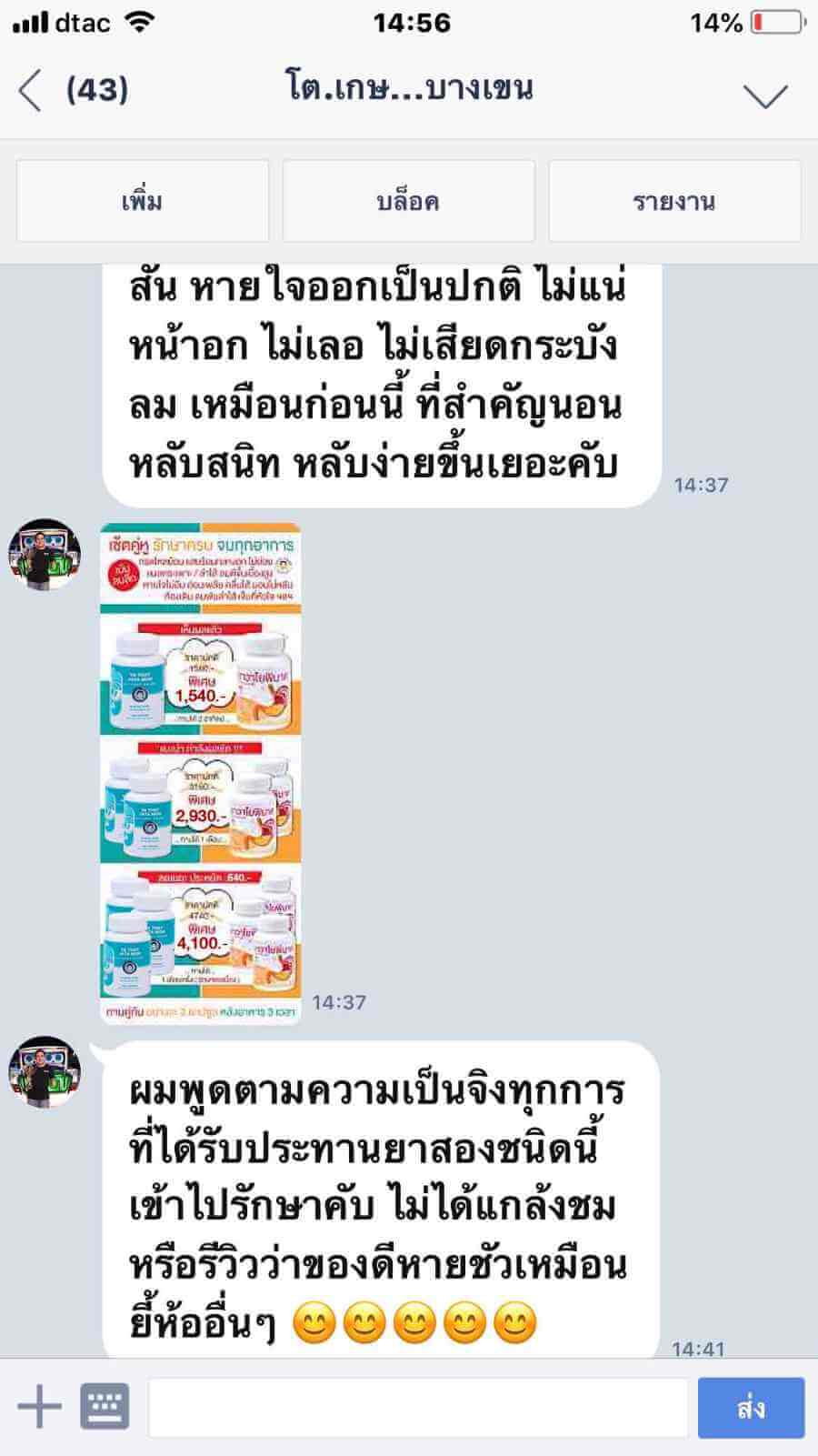The height and width of the screenshot is (1456, 818).
Task: Tap the เพิ่ม button to add this contact
Action: pyautogui.click(x=143, y=201)
